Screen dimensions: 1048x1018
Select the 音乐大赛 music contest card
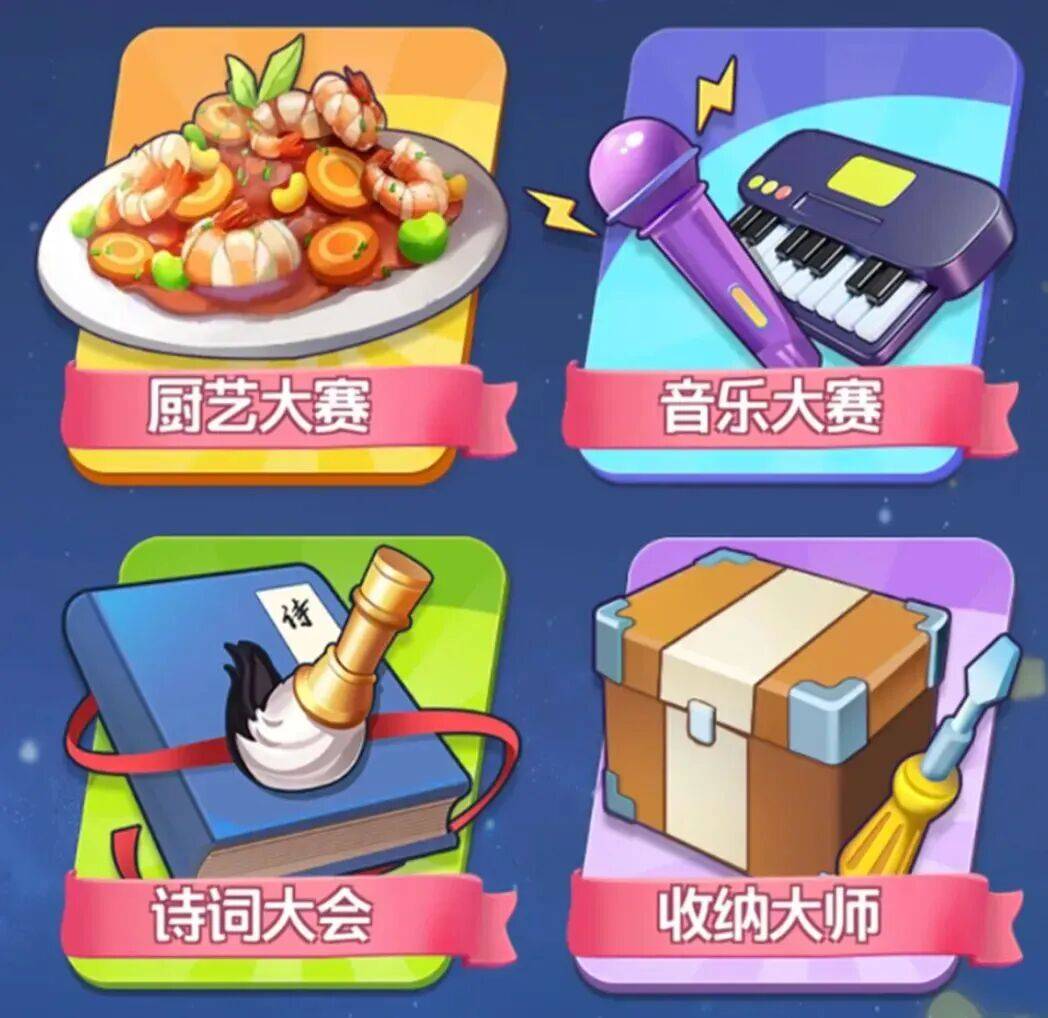(790, 260)
